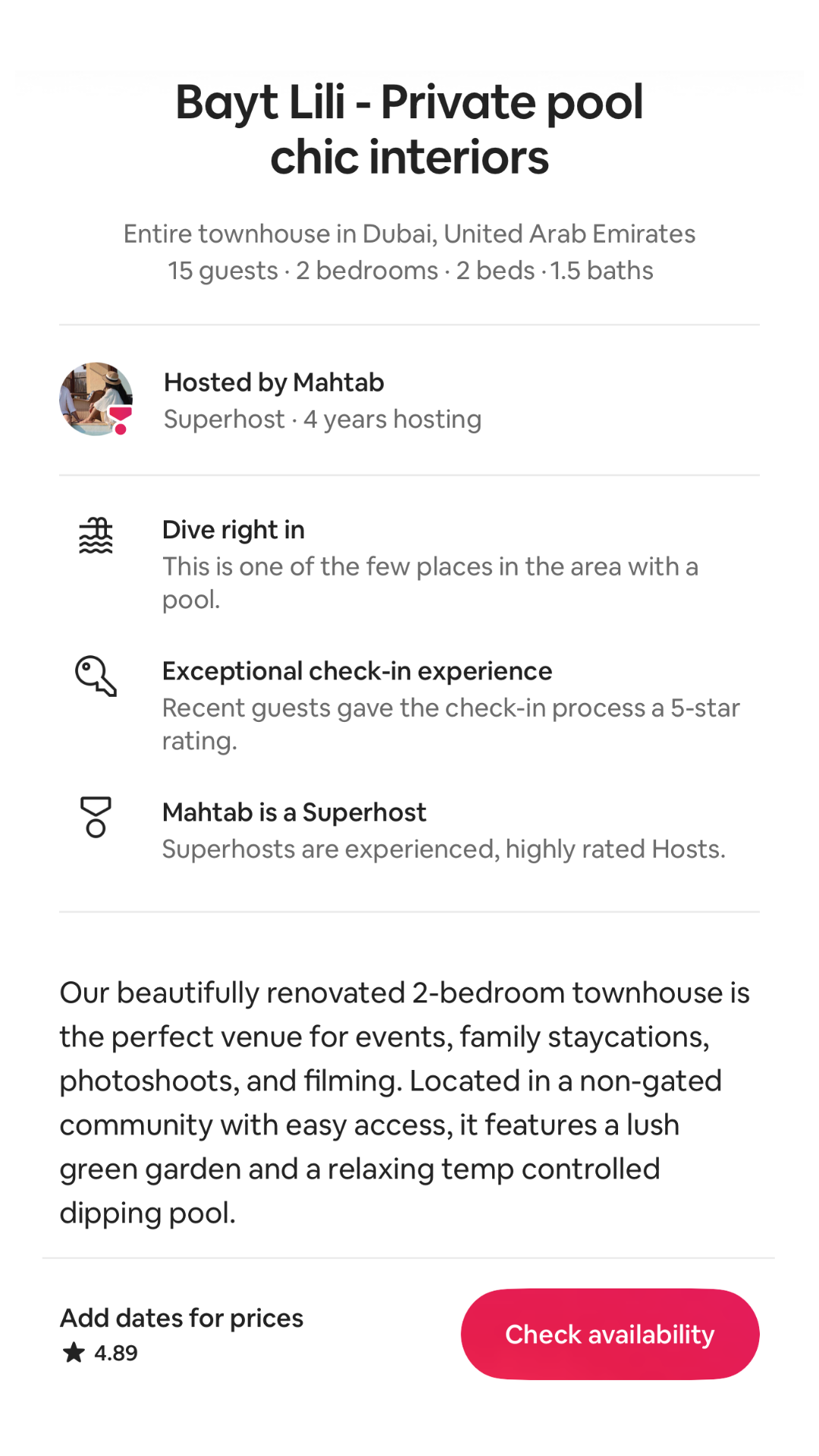819x1456 pixels.
Task: Click the pool icon above Exceptional check-in
Action: [x=94, y=535]
